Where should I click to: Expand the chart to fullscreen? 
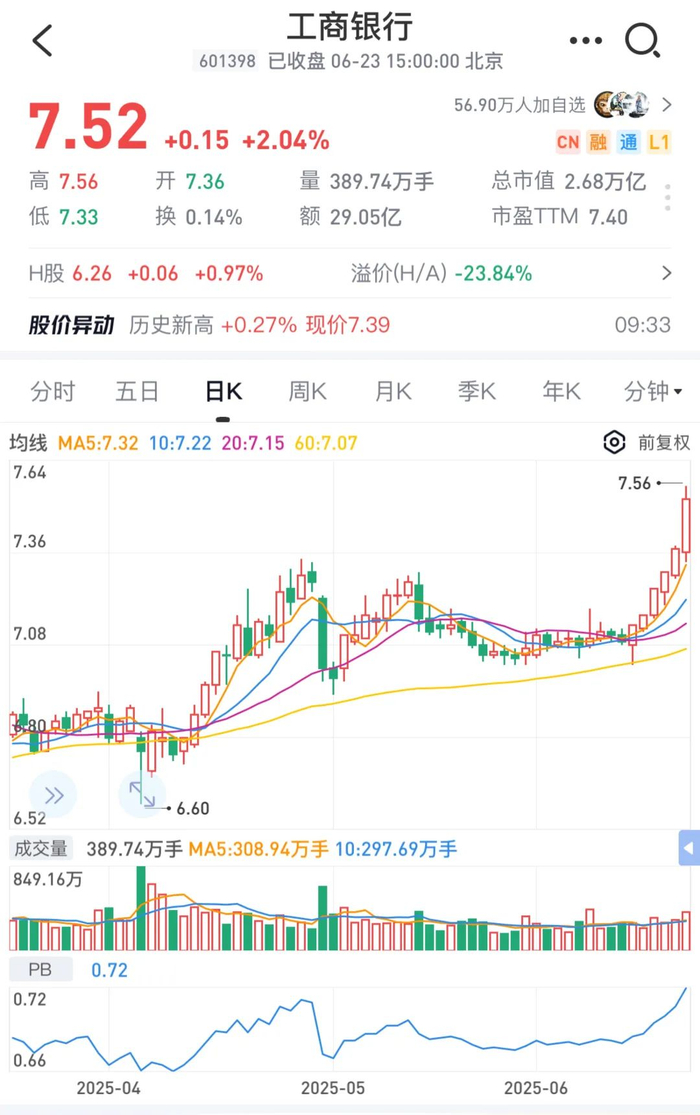click(x=141, y=795)
